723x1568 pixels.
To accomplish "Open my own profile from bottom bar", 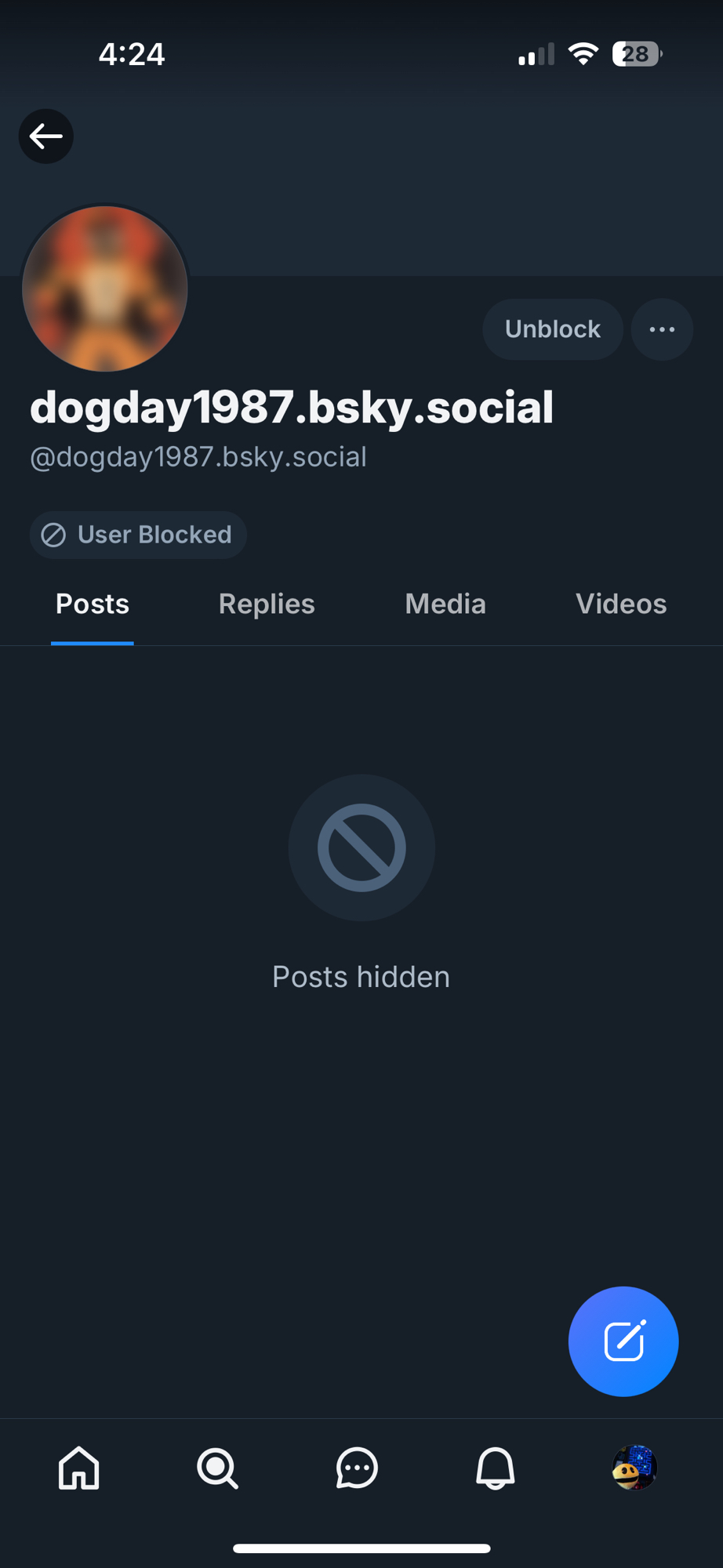I will (634, 1467).
